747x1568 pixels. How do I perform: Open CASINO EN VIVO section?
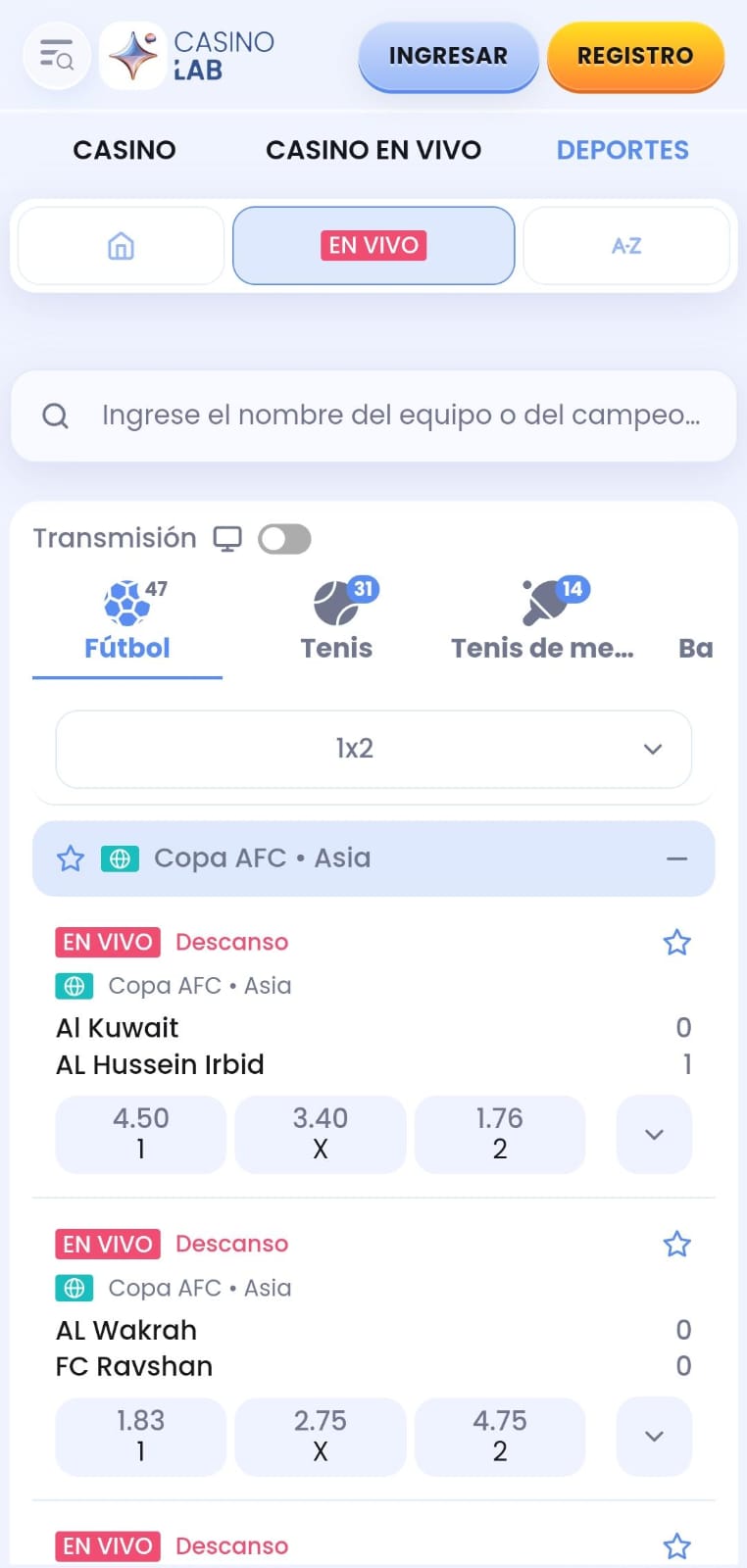pyautogui.click(x=373, y=150)
